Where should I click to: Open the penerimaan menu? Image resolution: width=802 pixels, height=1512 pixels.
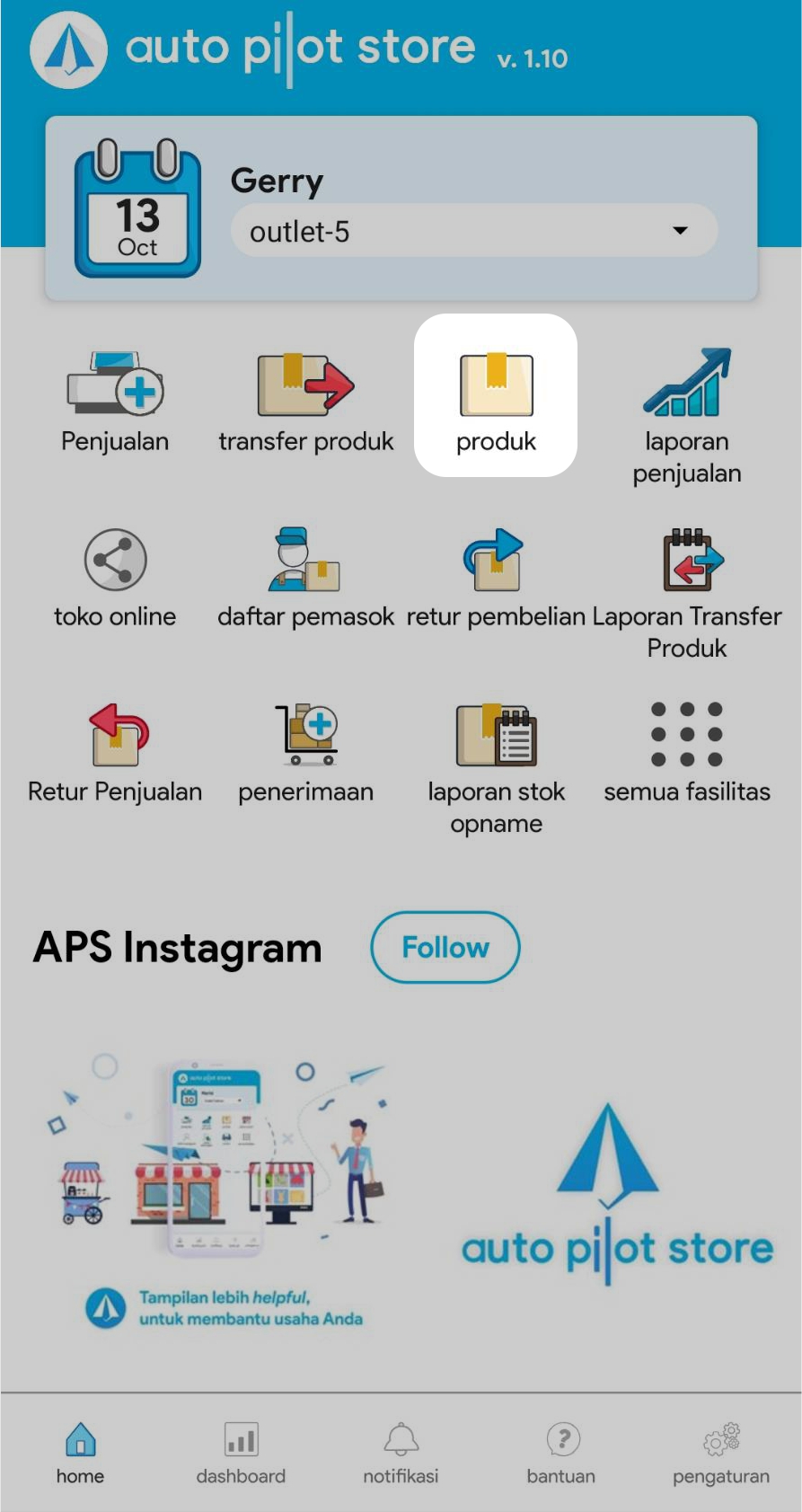pos(305,752)
